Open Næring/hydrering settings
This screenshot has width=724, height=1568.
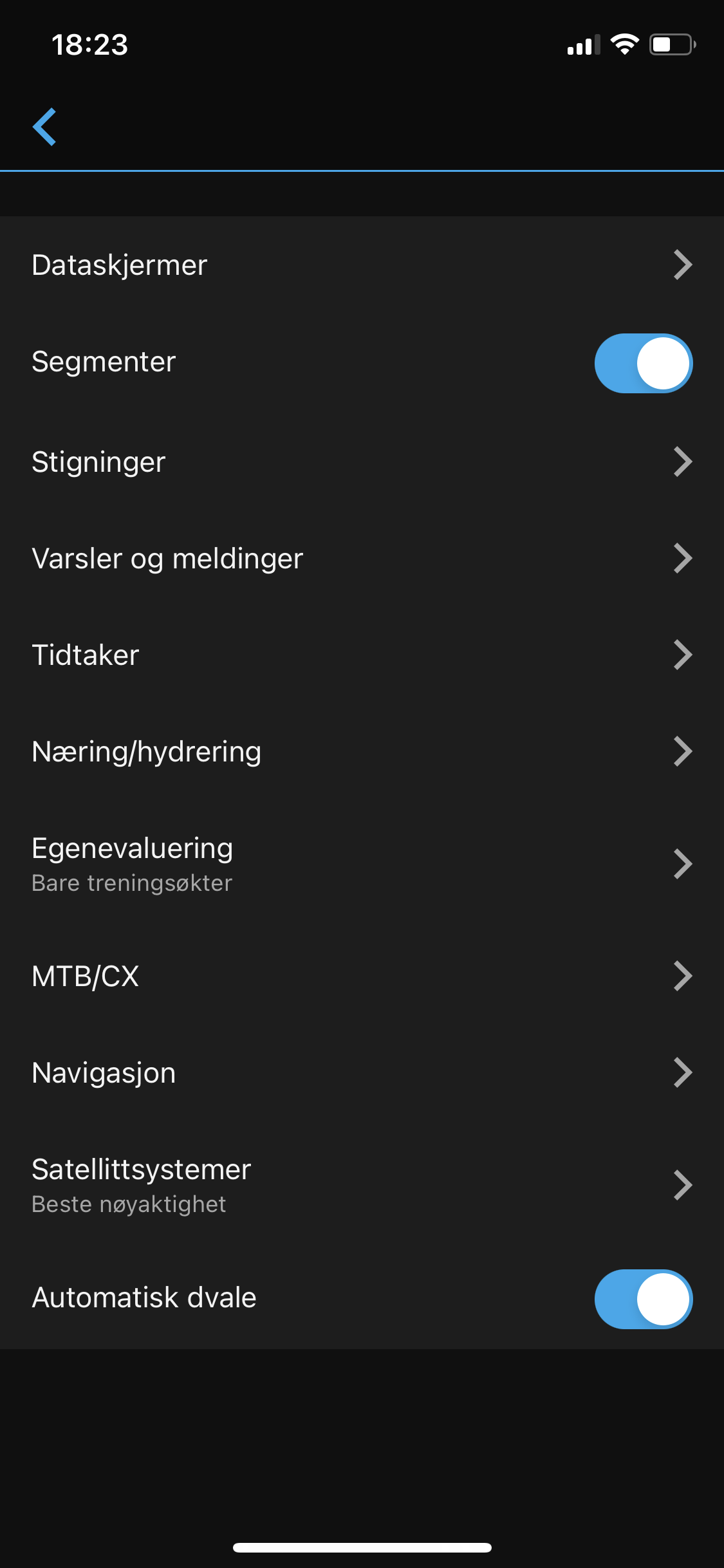(x=362, y=752)
